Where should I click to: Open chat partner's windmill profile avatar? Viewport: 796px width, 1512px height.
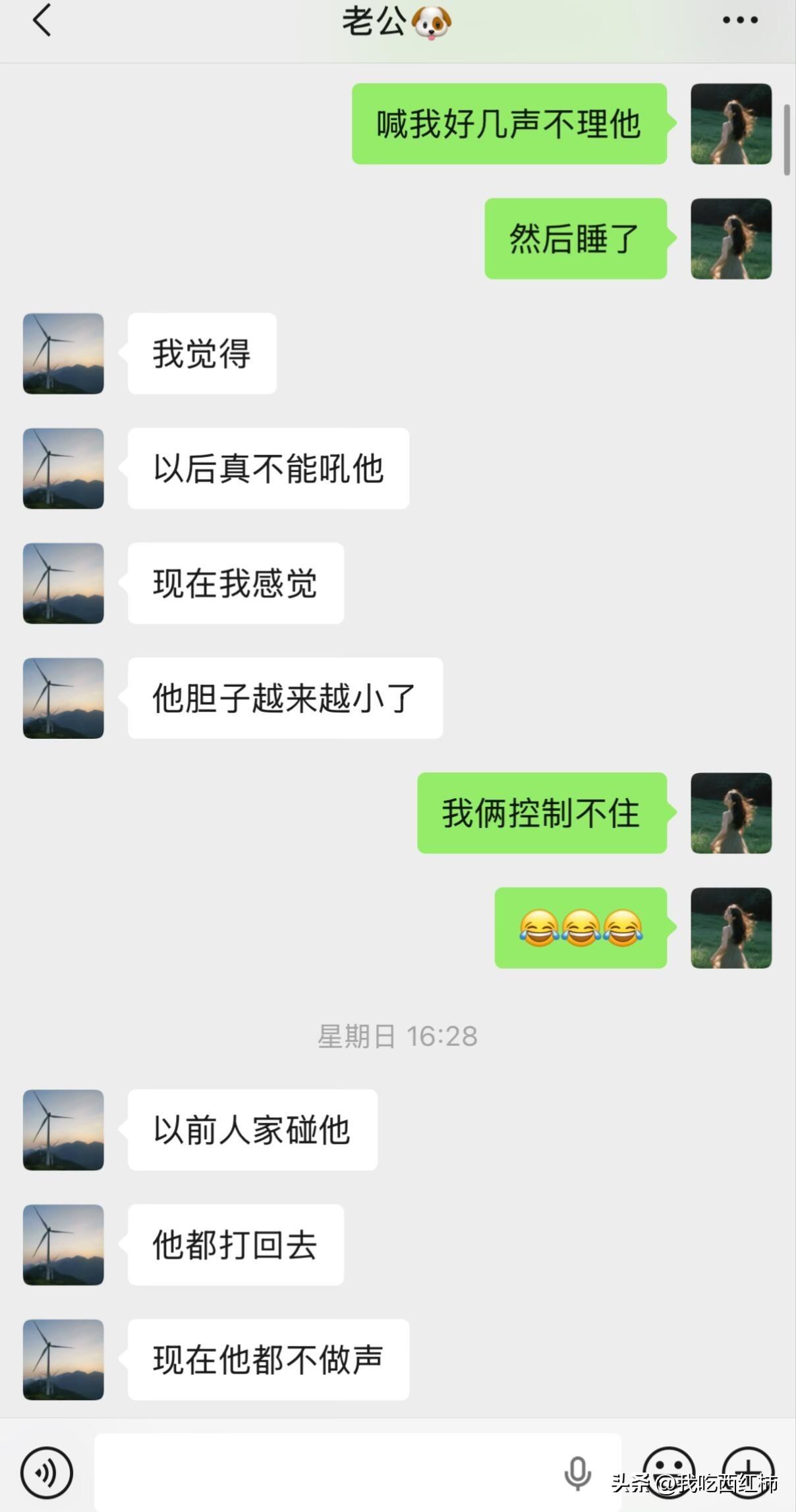point(63,354)
